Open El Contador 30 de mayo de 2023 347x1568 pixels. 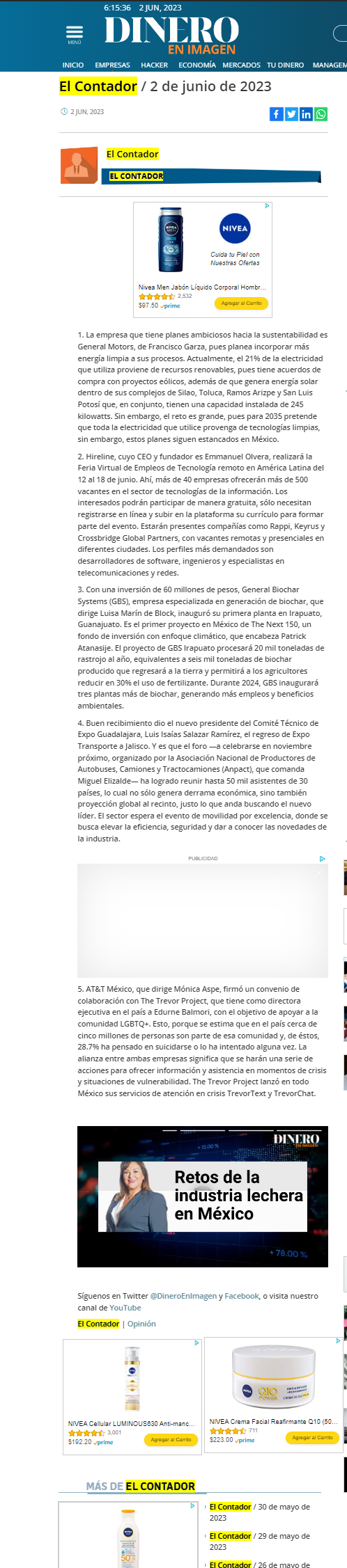click(x=260, y=1512)
